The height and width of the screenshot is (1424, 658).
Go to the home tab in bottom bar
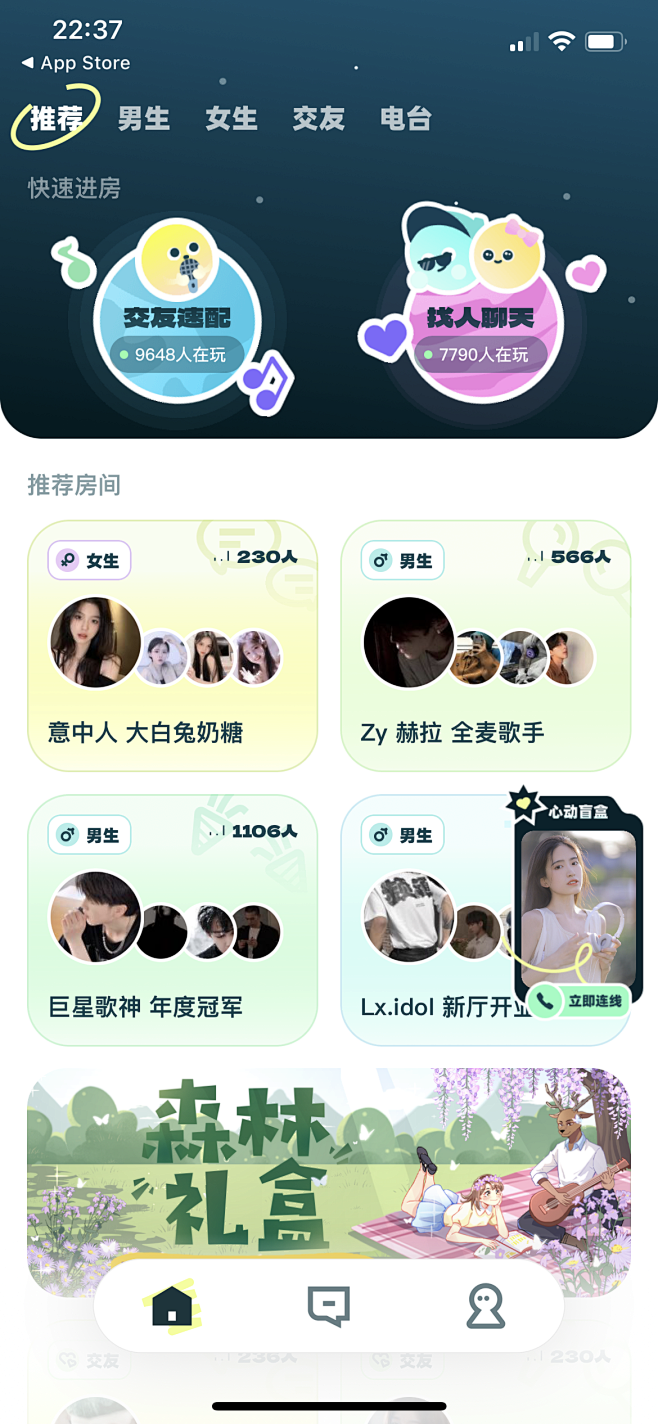click(x=172, y=1306)
